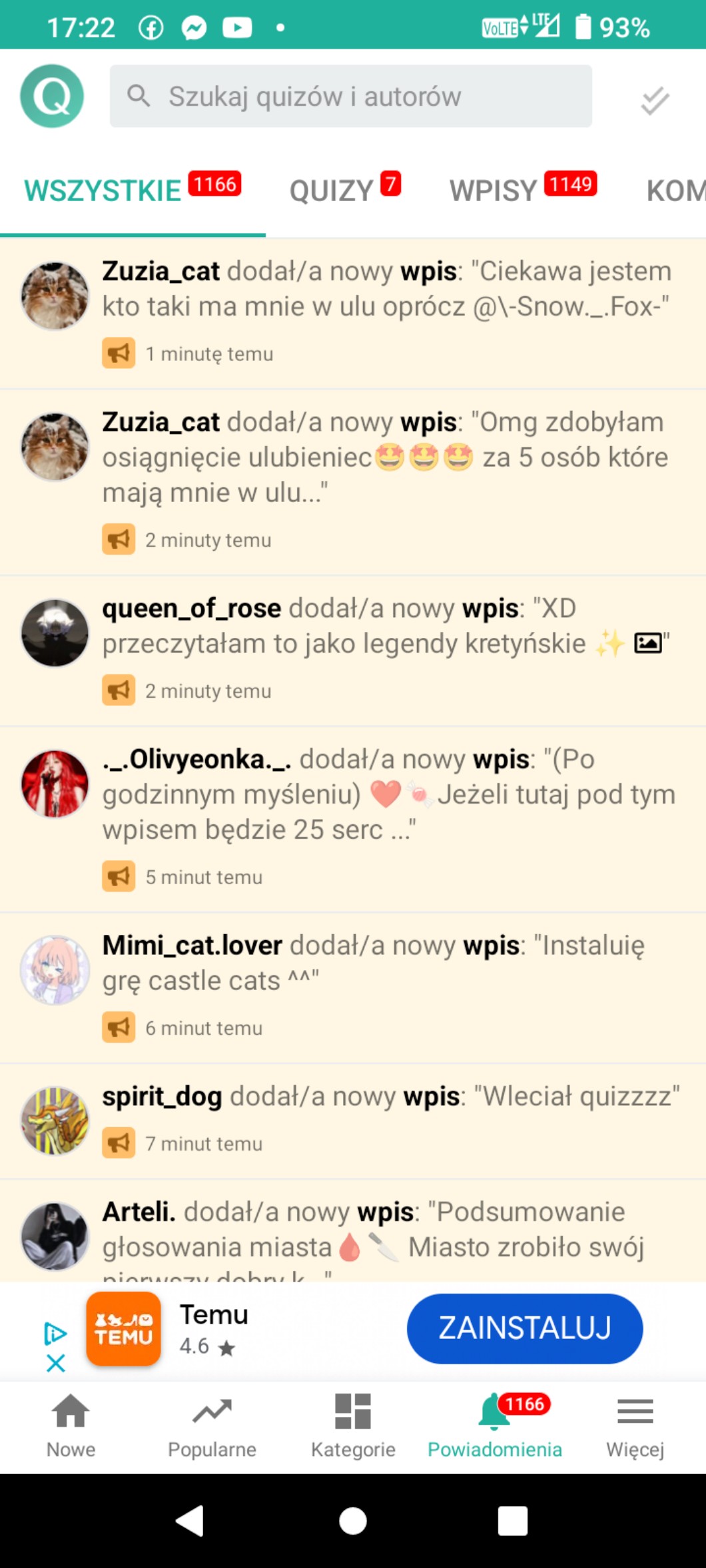This screenshot has width=706, height=1568.
Task: Go to the Nowe tab
Action: tap(71, 1426)
